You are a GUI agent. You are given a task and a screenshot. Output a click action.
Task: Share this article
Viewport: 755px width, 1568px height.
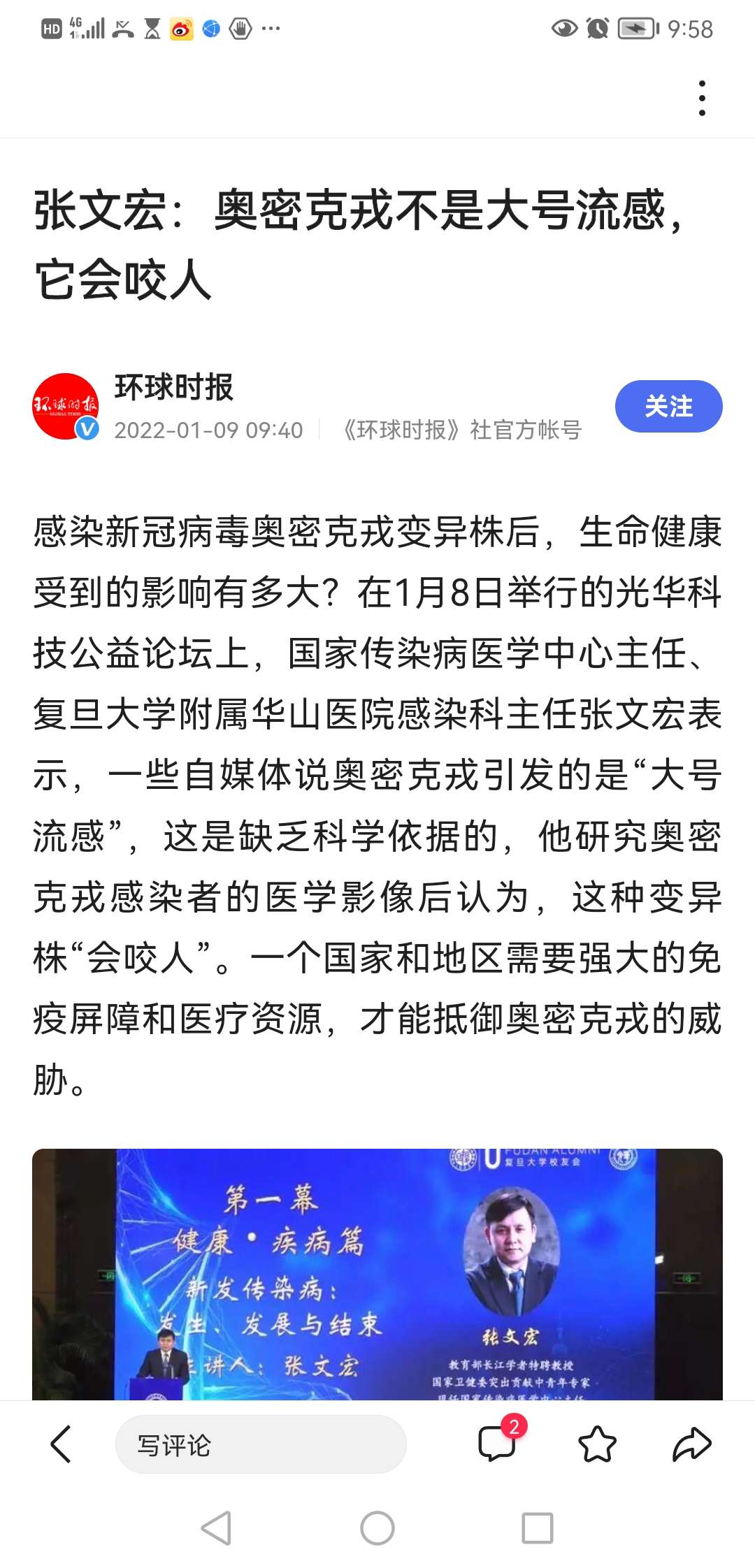[691, 1445]
